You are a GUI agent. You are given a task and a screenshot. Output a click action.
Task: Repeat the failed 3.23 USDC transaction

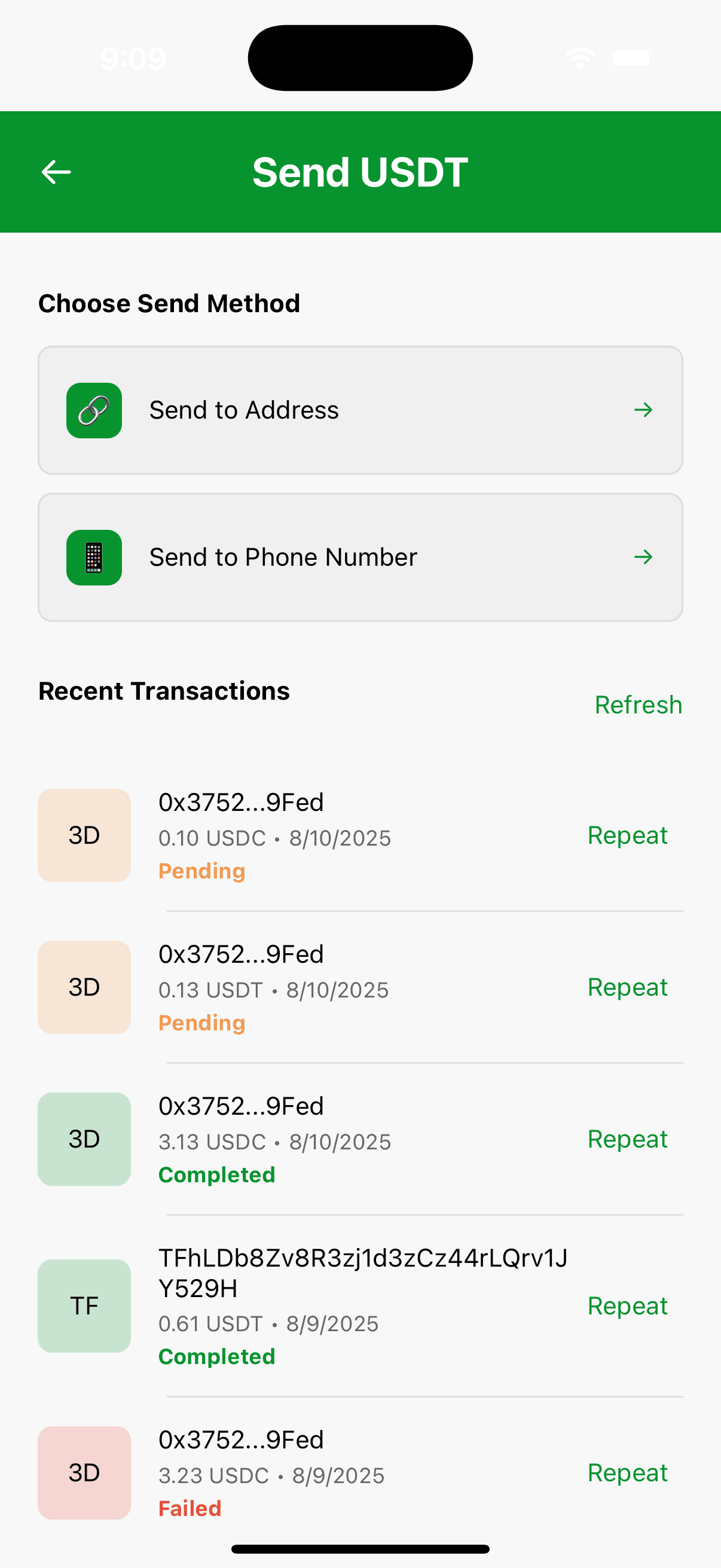pos(627,1473)
